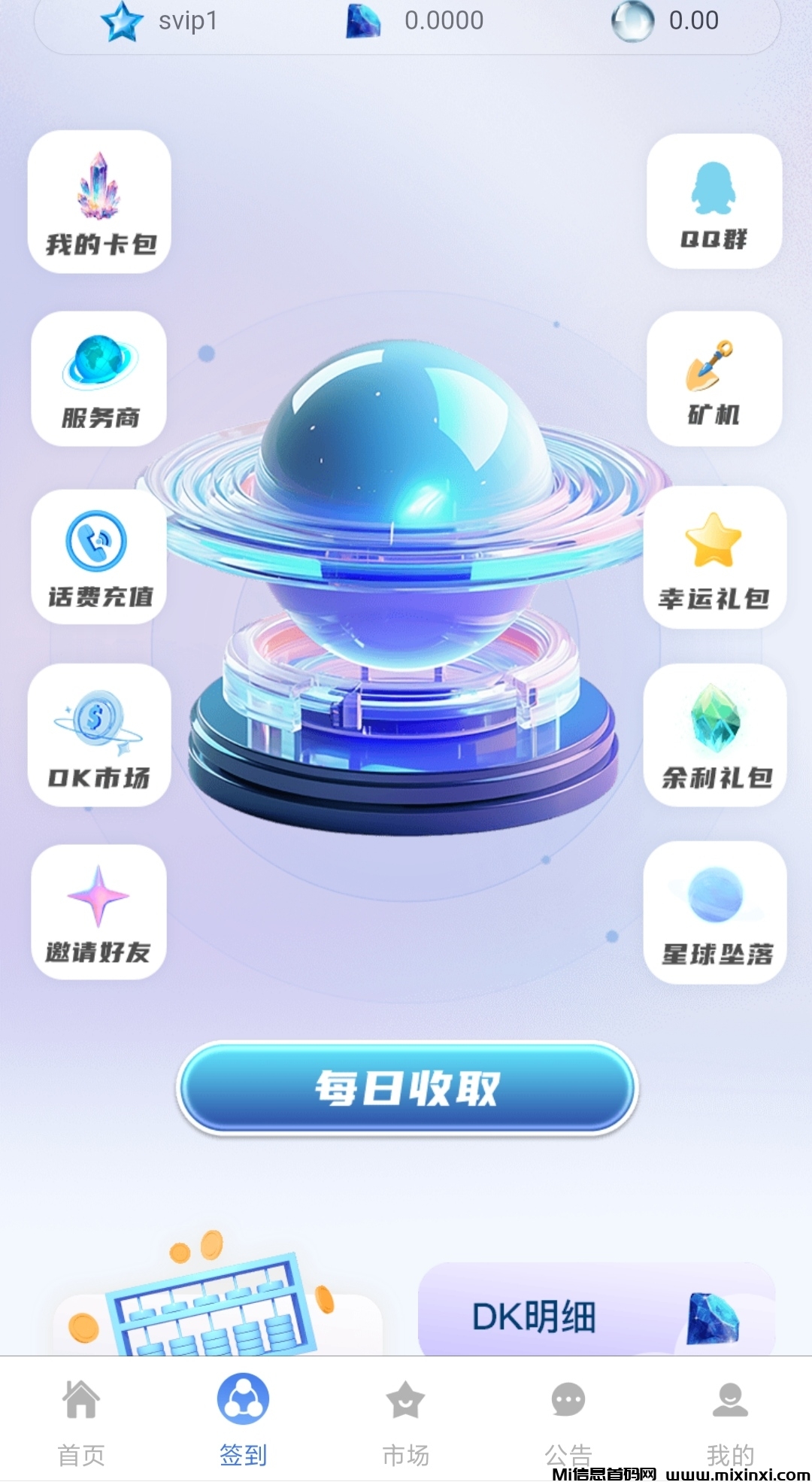
Task: Open 星球坠落 planet fall feature
Action: tap(713, 912)
